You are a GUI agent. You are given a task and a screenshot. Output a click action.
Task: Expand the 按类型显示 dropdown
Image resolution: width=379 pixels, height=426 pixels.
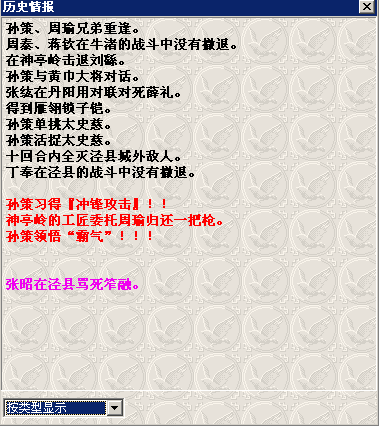(115, 408)
